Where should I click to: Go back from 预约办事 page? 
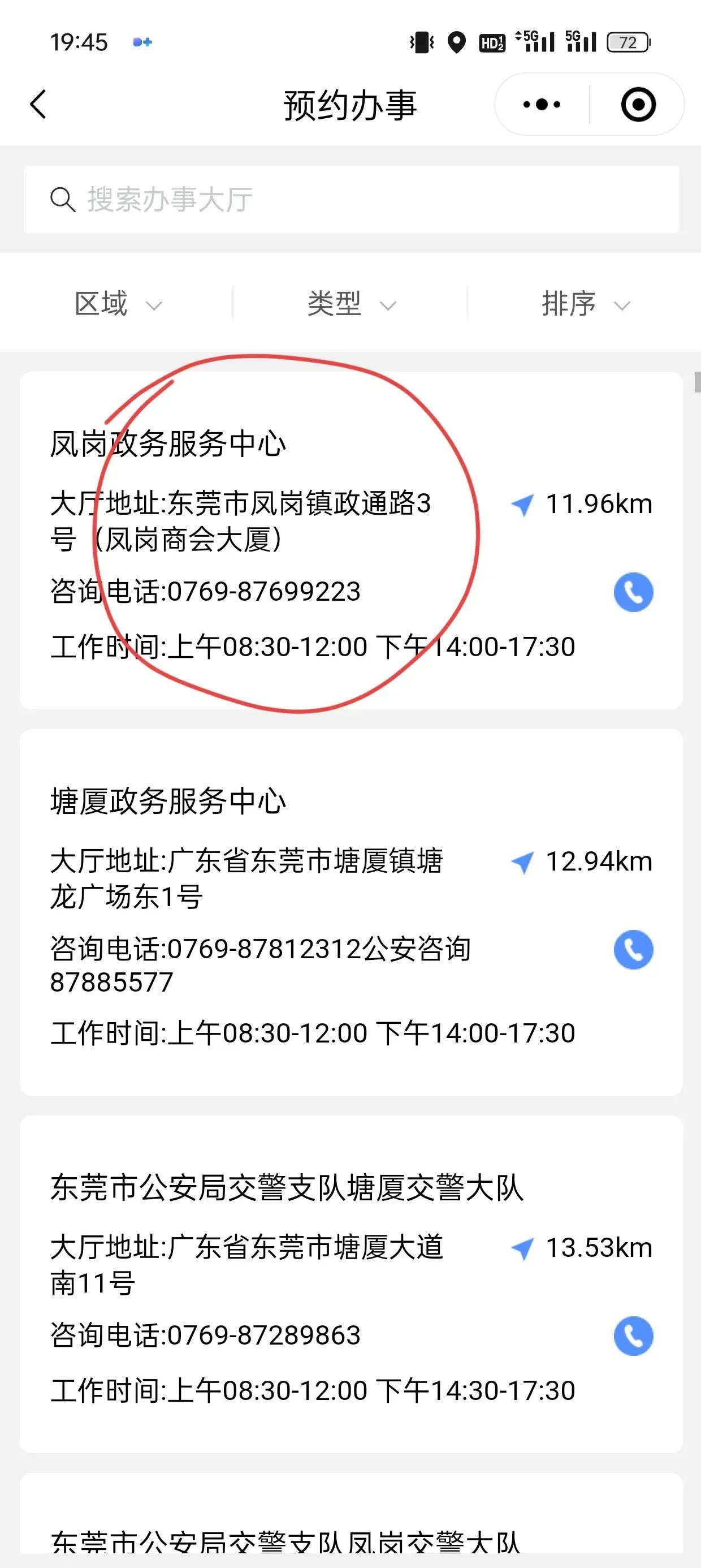click(38, 104)
